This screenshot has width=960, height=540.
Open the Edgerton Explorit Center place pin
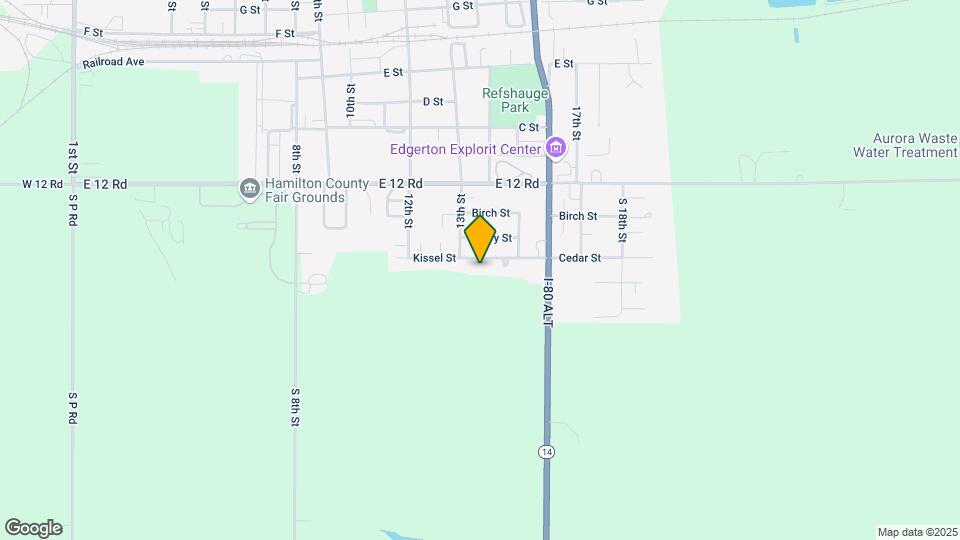click(557, 150)
